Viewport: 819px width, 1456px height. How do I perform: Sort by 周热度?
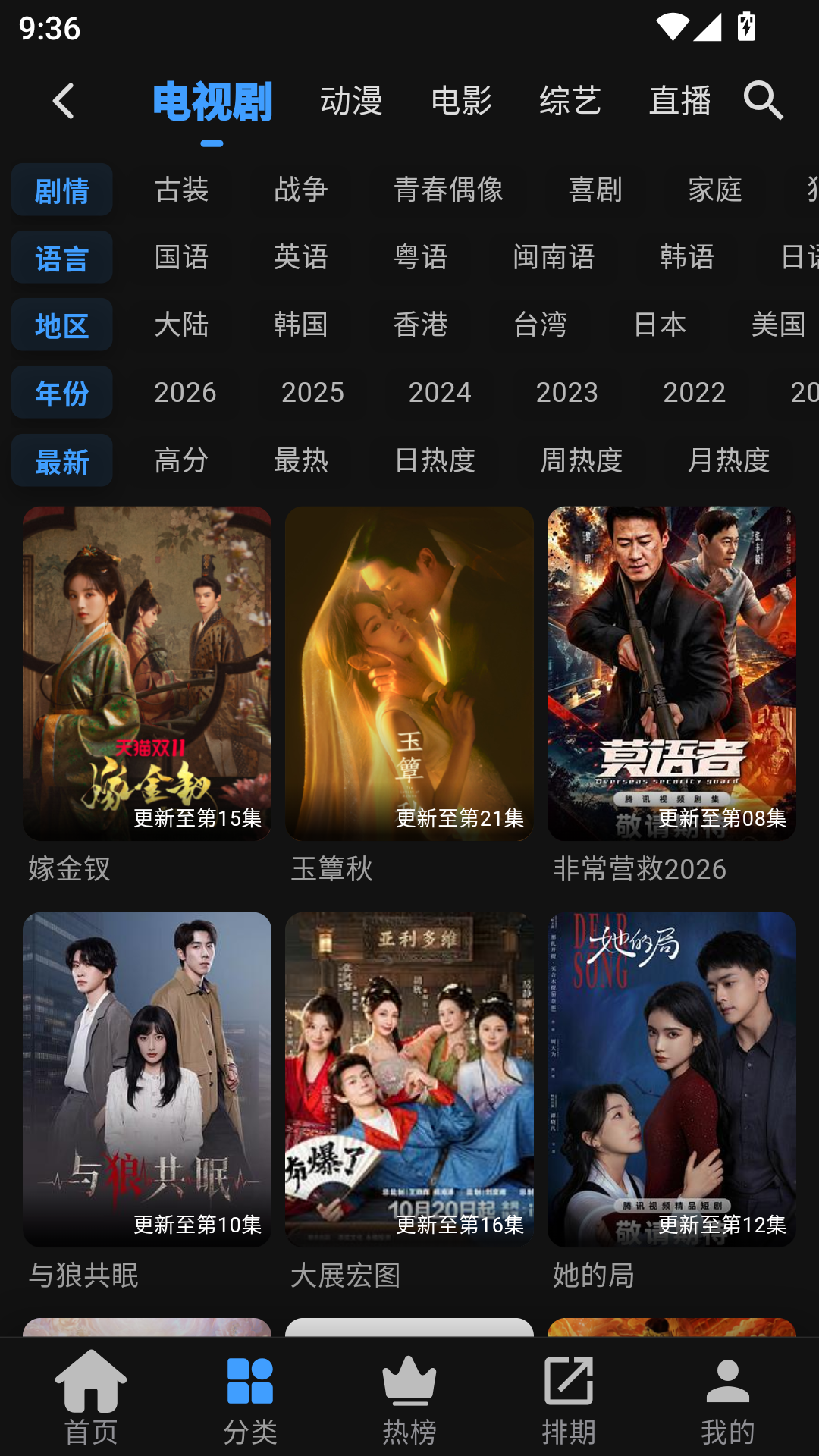pos(582,460)
